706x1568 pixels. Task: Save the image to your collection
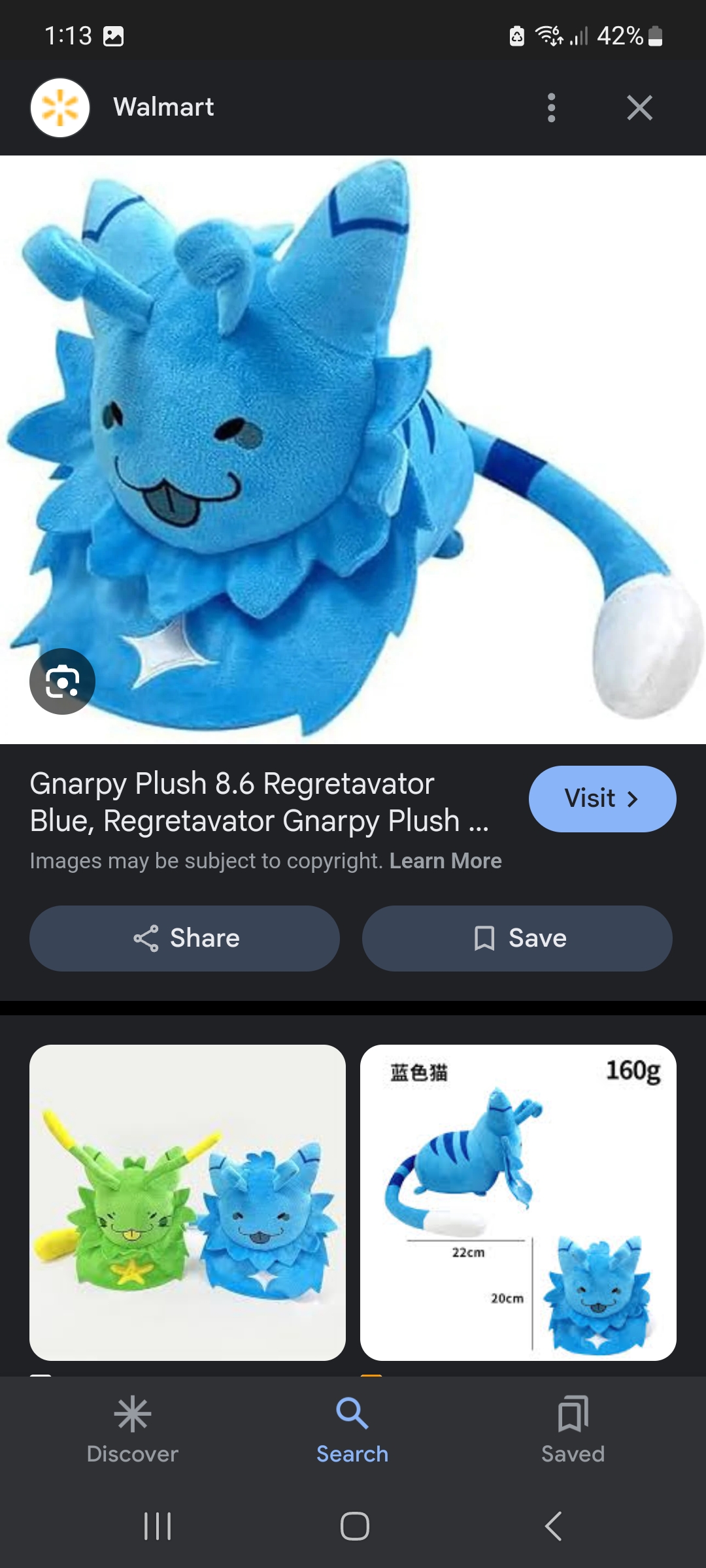[517, 938]
